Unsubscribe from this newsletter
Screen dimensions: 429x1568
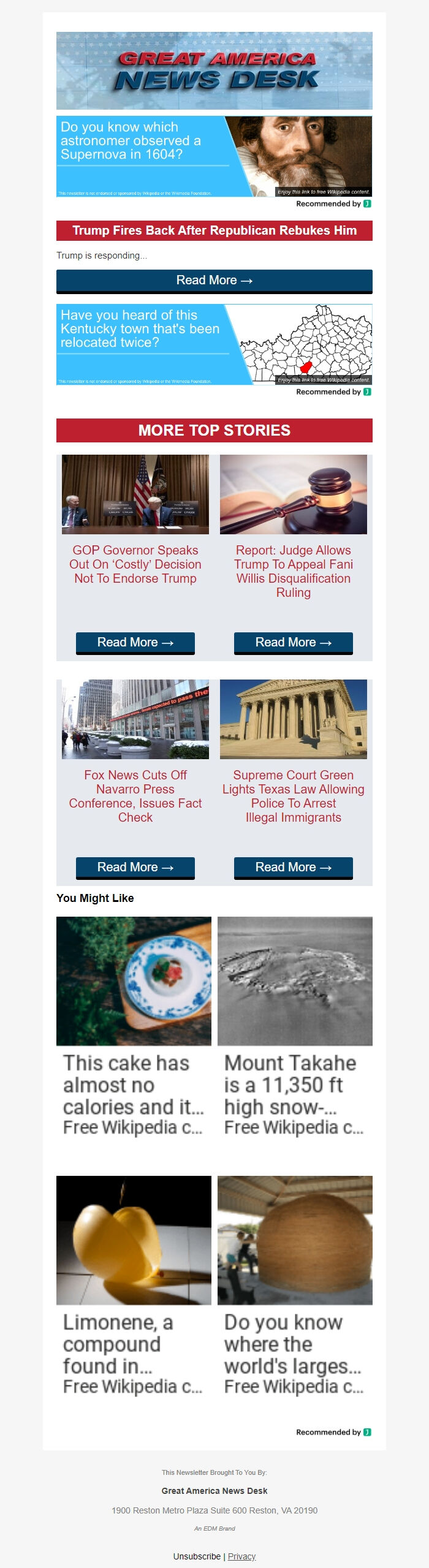click(x=197, y=1556)
